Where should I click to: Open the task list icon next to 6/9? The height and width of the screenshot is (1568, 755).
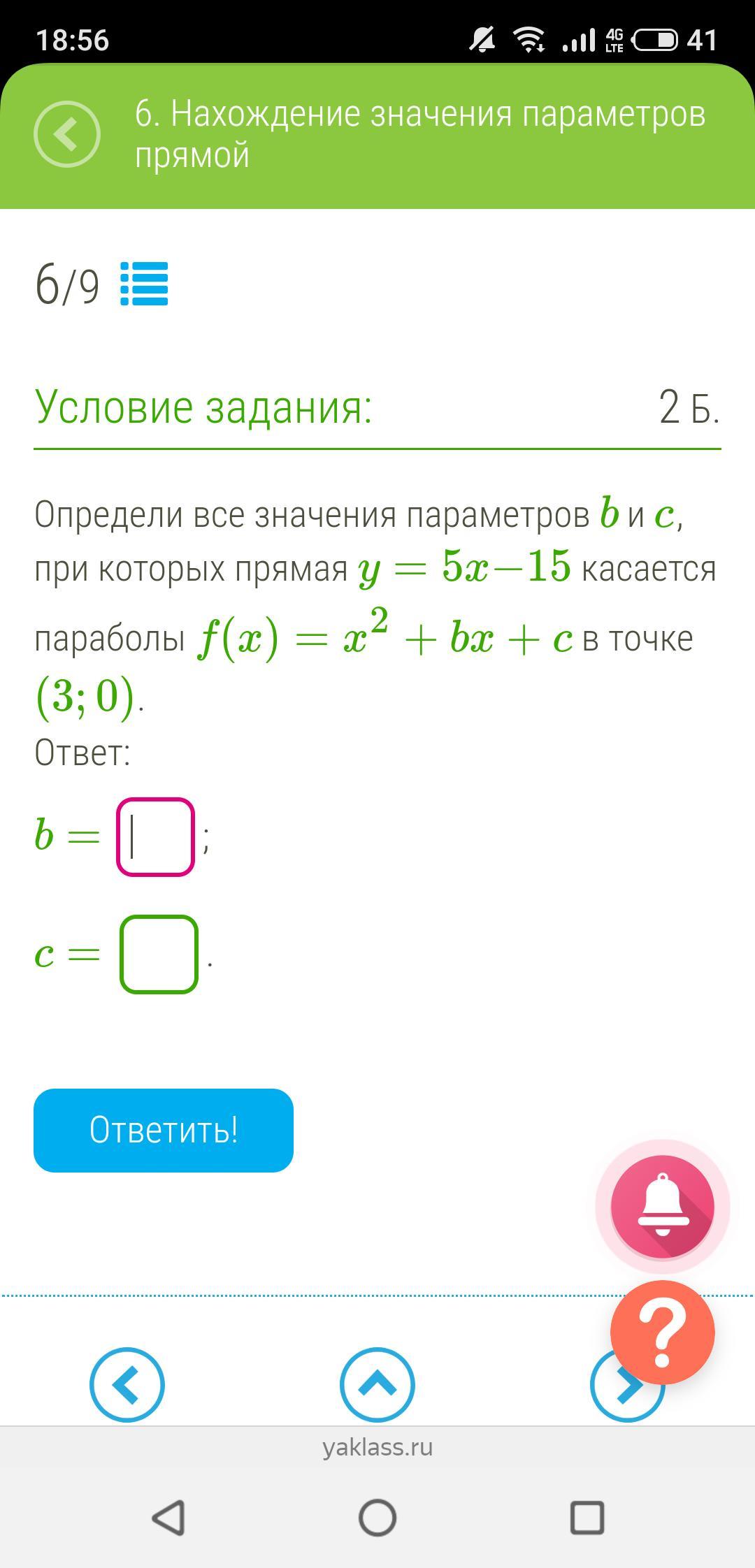click(144, 284)
